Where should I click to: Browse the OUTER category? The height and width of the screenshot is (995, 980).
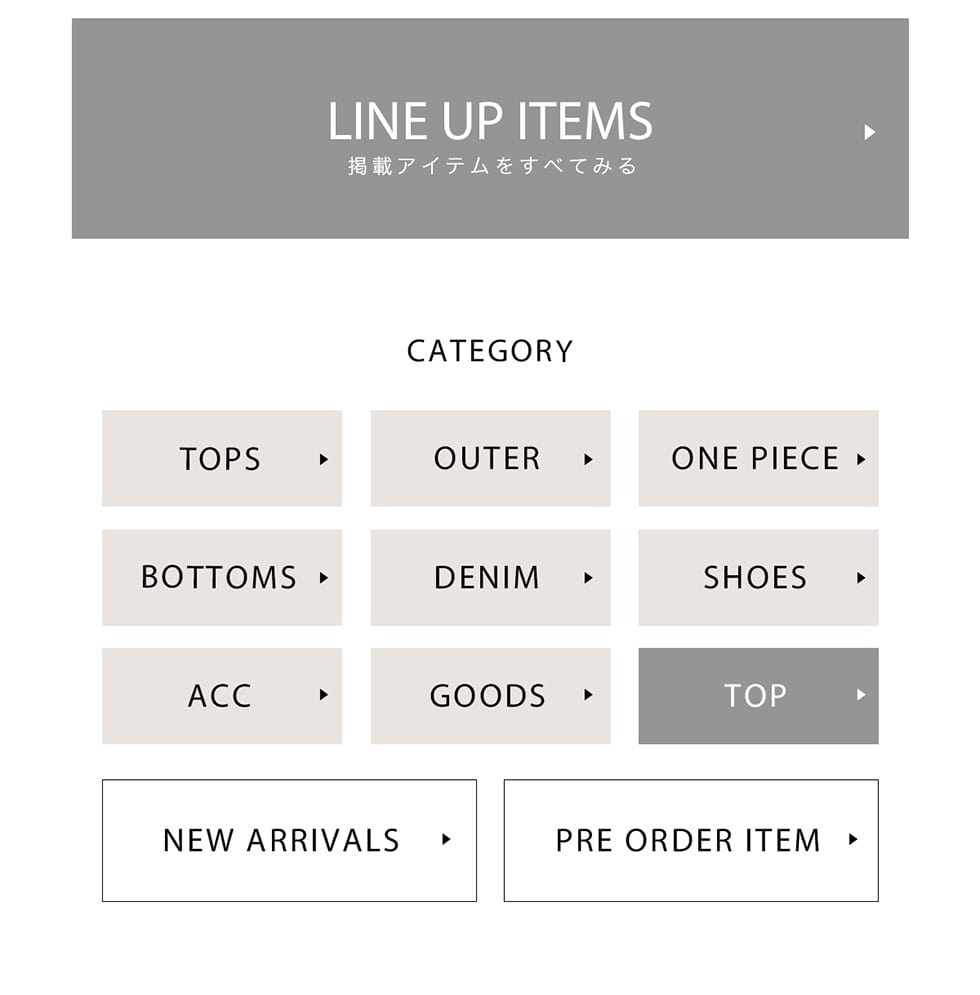(x=490, y=458)
